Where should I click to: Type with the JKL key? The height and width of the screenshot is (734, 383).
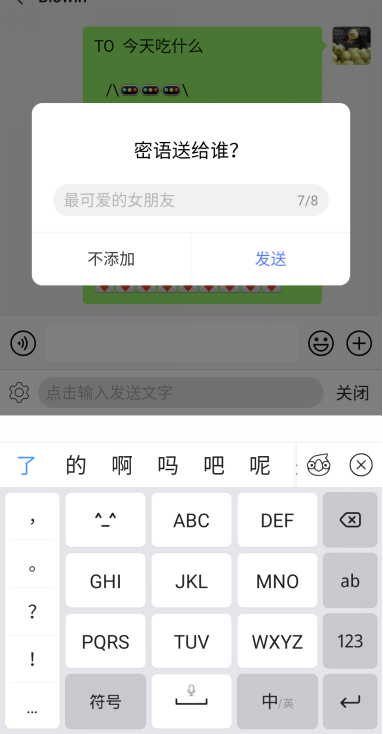pyautogui.click(x=191, y=580)
